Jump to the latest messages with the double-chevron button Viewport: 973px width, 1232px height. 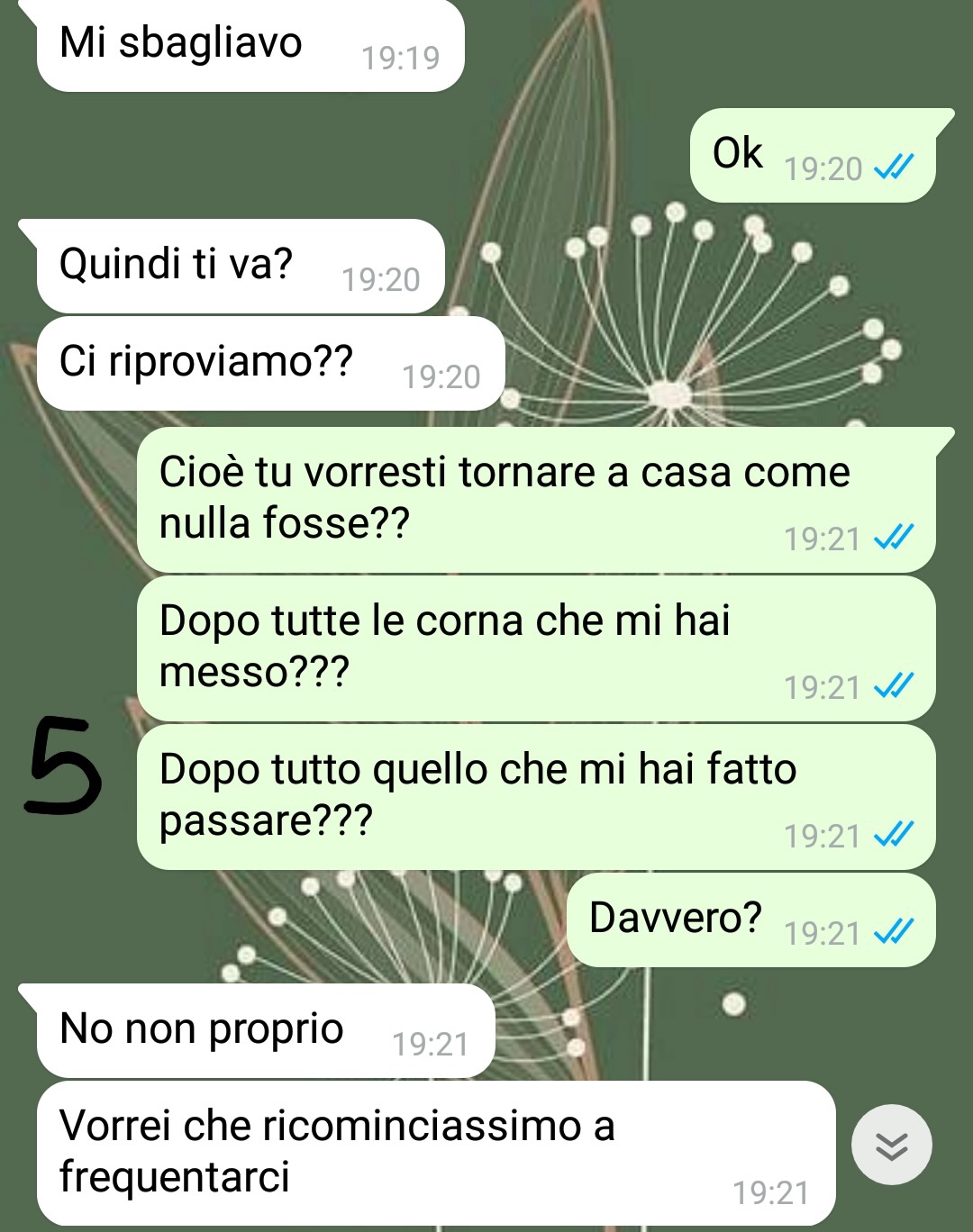(891, 1145)
